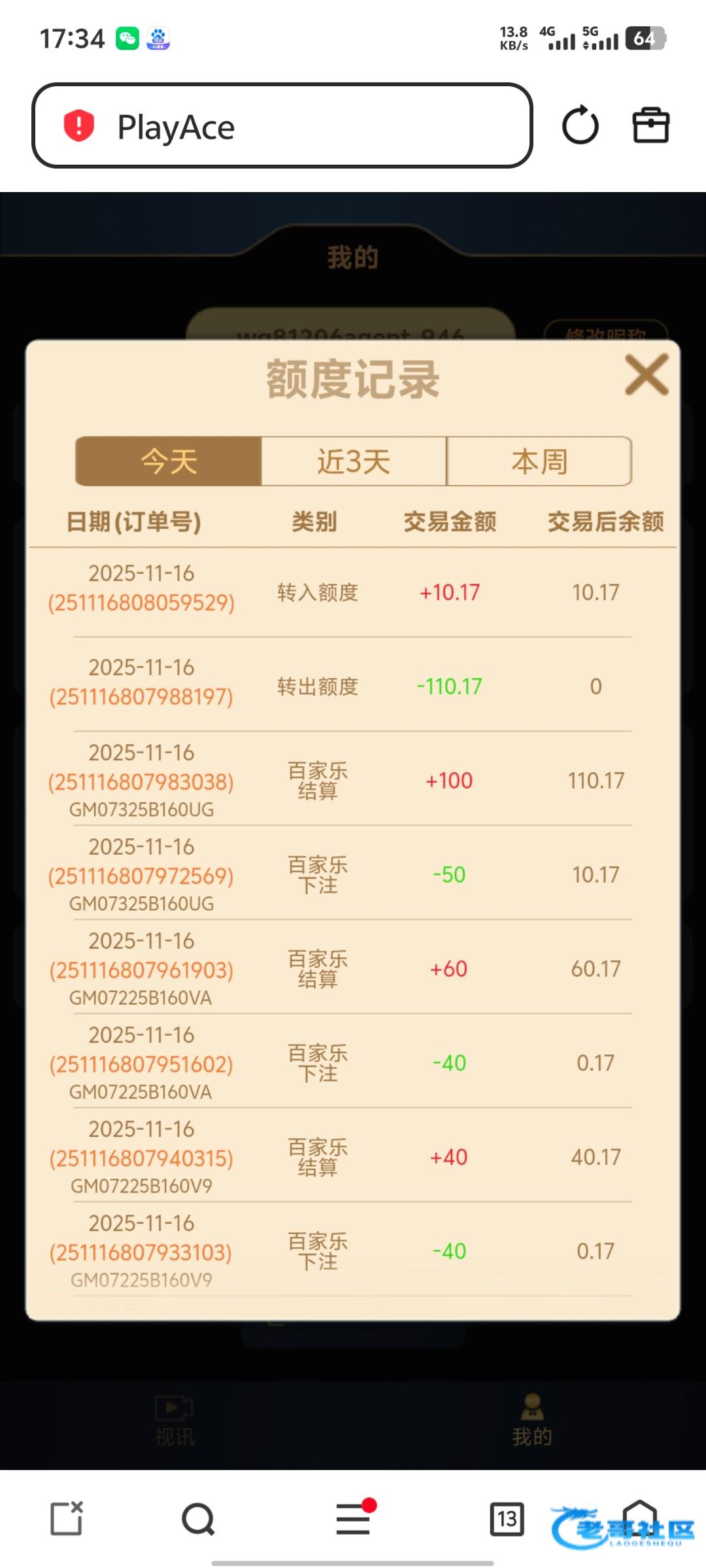
Task: Select the 今天 tab
Action: point(169,461)
